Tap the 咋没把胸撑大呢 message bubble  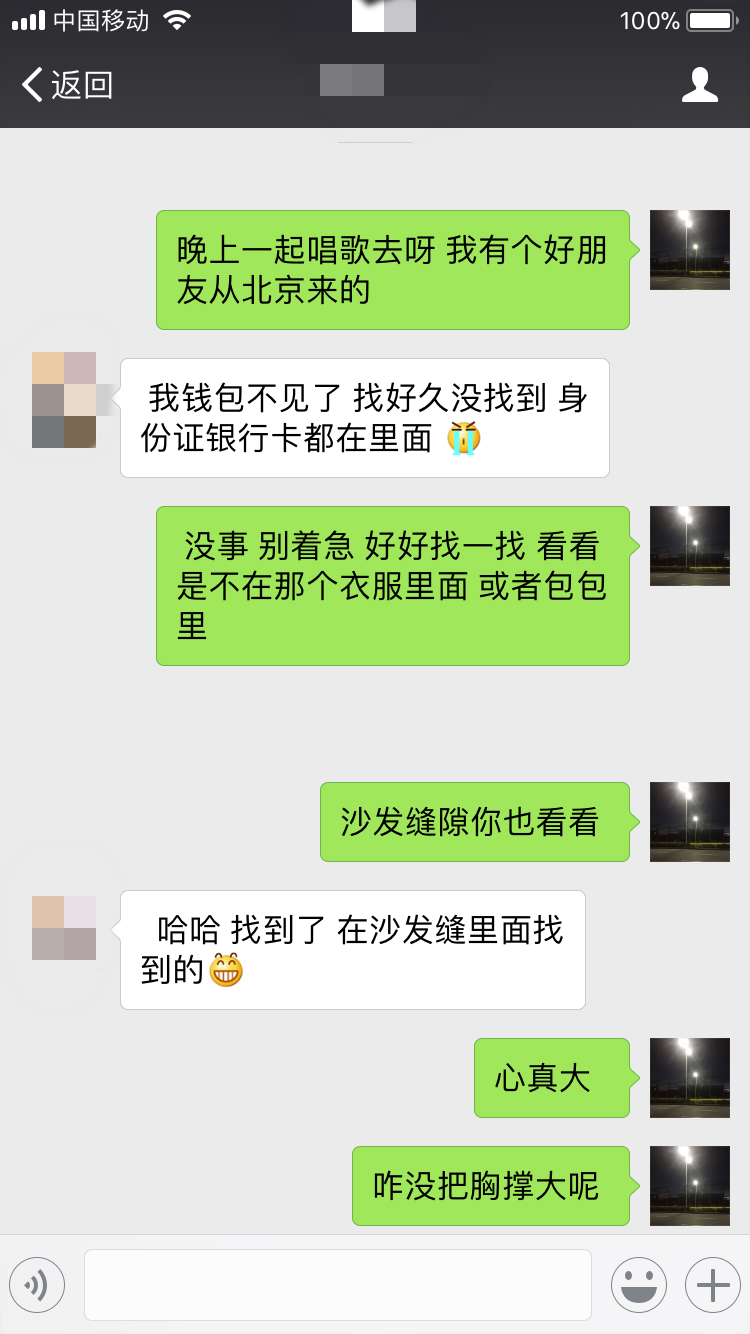tap(490, 1186)
